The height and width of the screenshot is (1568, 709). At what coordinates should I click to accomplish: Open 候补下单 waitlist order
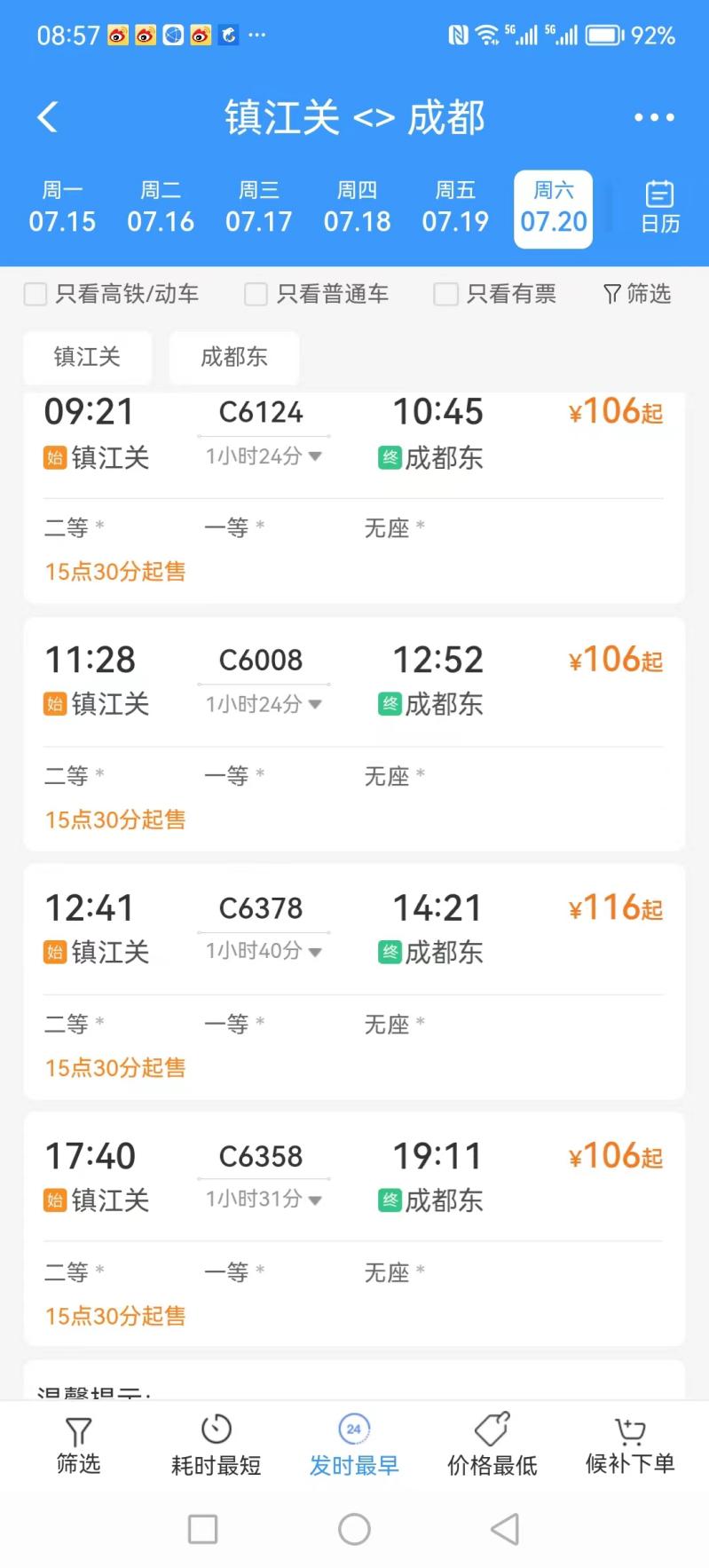(x=630, y=1445)
